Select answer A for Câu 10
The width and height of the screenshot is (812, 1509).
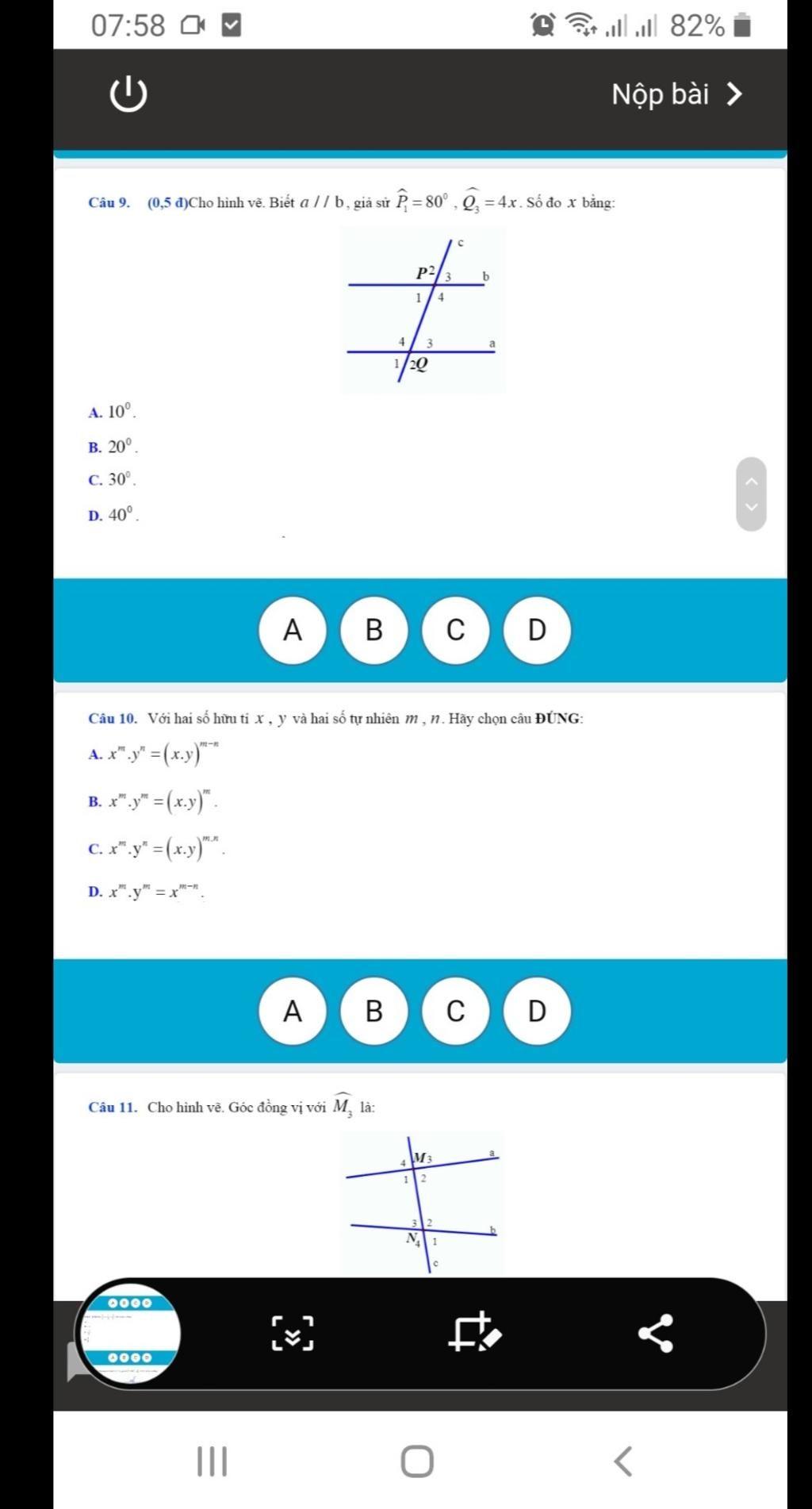click(x=293, y=1011)
